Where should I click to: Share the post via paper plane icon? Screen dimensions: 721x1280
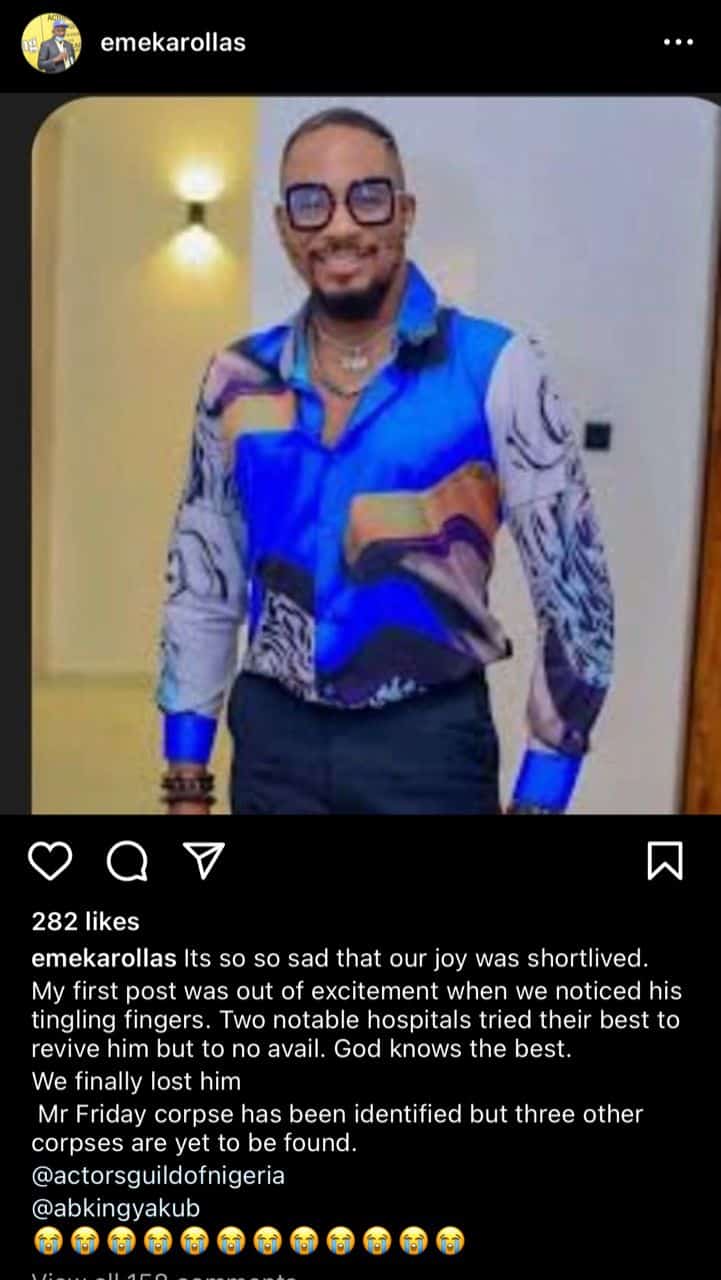[203, 860]
